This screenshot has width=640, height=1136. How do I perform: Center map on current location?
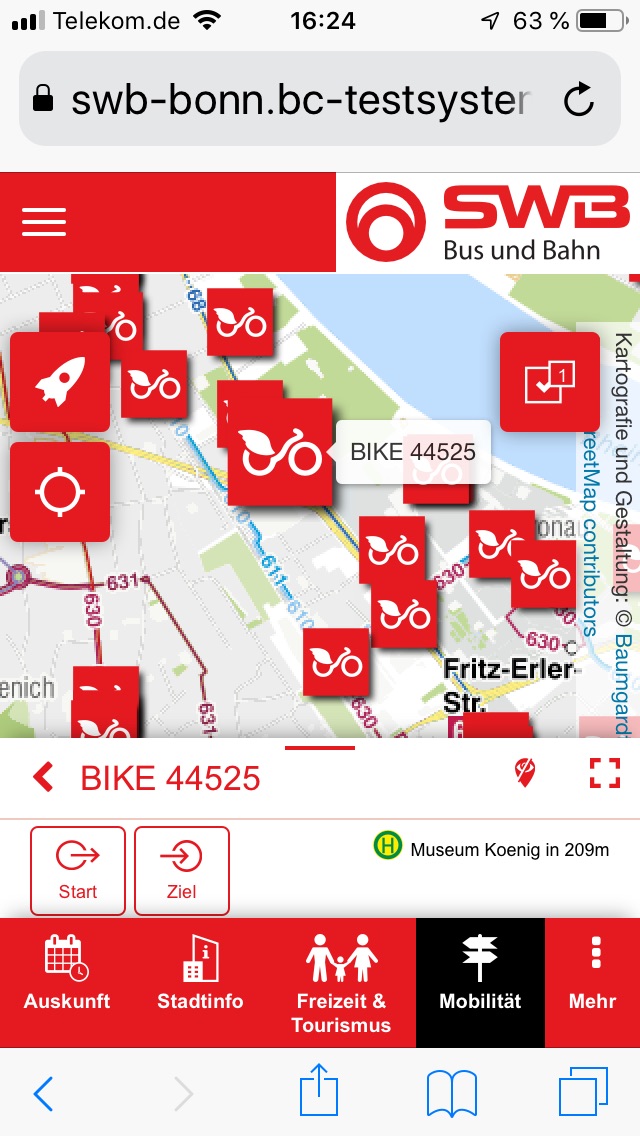click(60, 492)
